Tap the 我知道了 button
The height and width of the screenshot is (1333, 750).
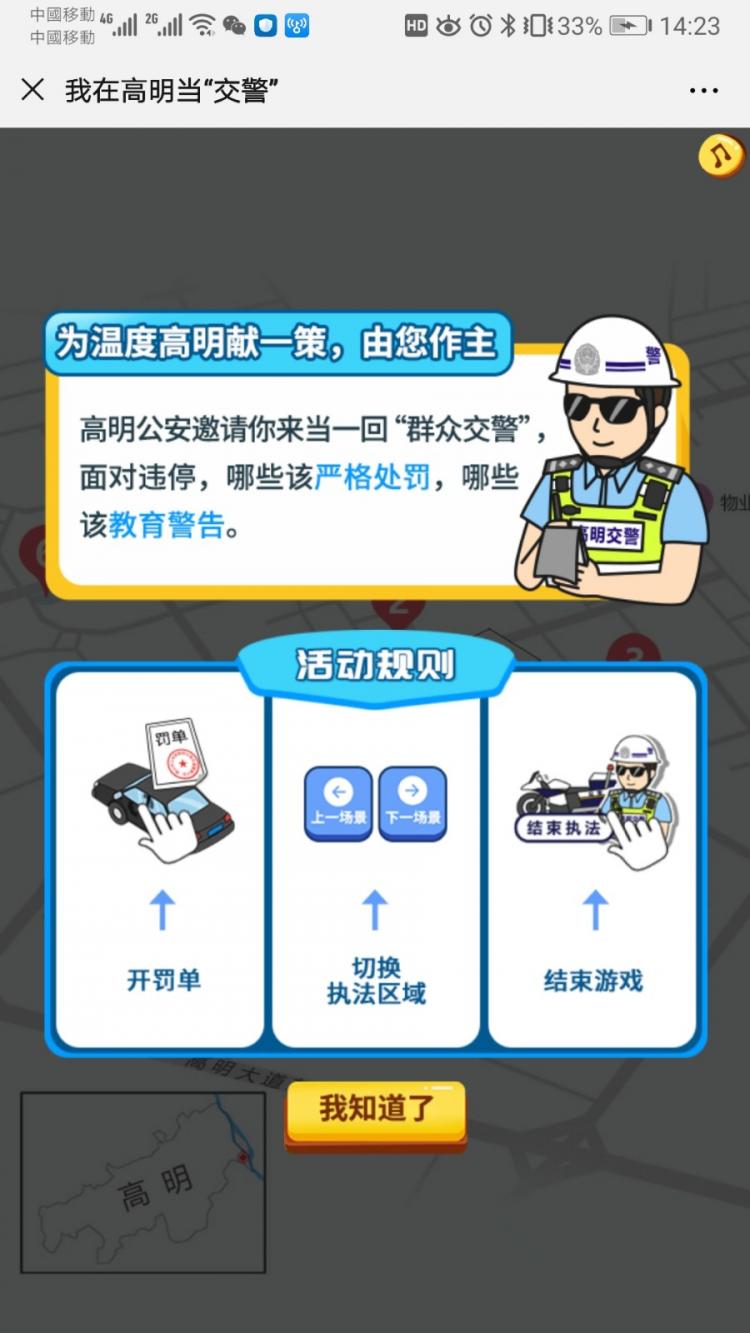coord(376,1110)
